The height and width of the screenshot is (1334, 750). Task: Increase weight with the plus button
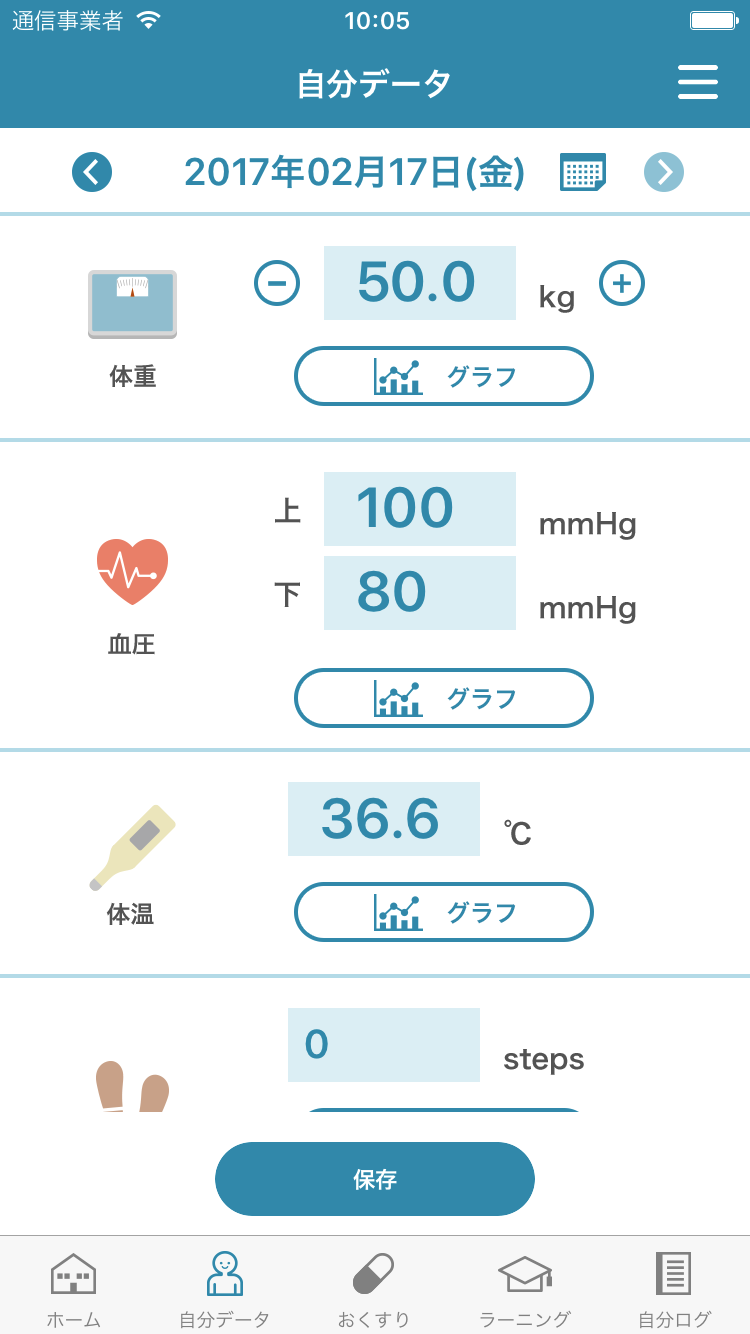pos(622,283)
